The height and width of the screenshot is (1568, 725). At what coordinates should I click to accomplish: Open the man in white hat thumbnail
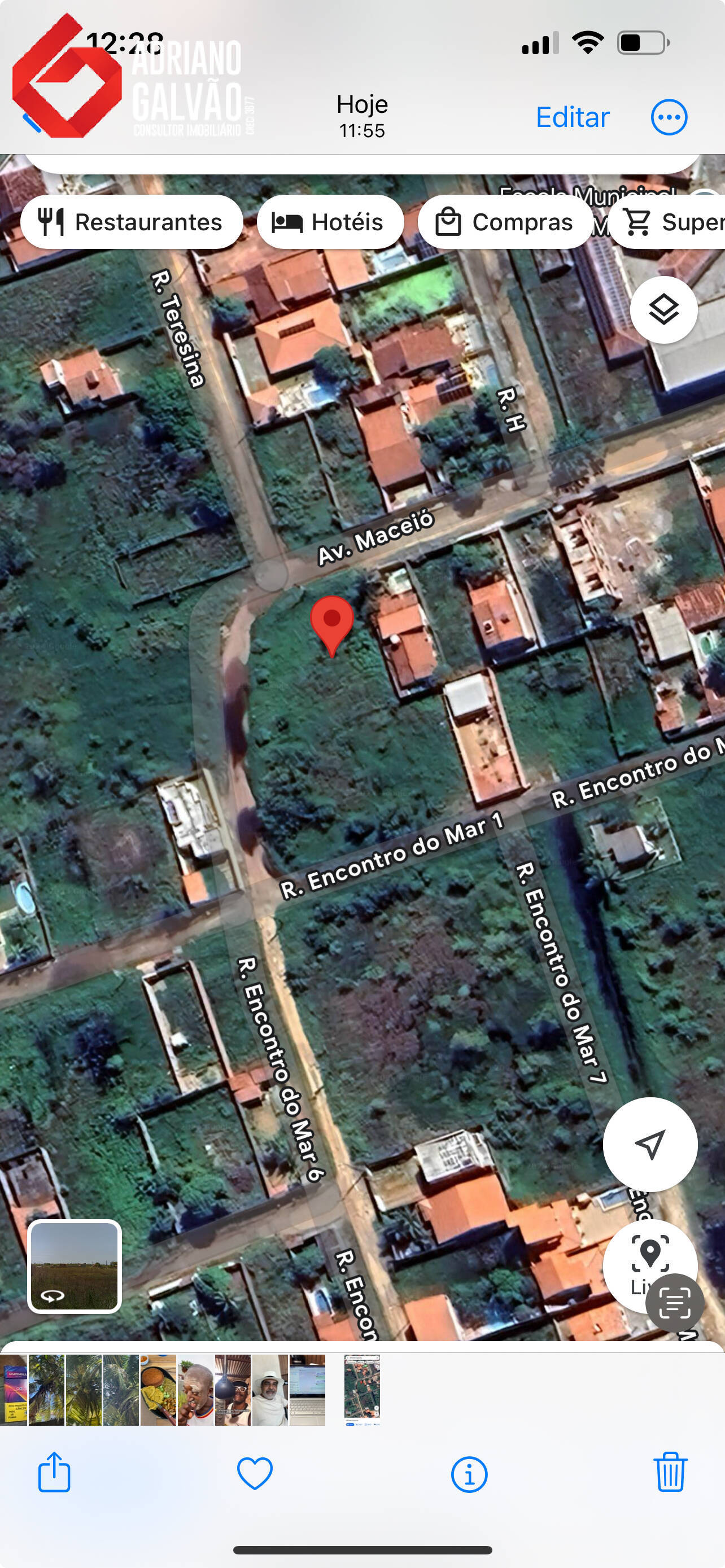pos(270,1390)
